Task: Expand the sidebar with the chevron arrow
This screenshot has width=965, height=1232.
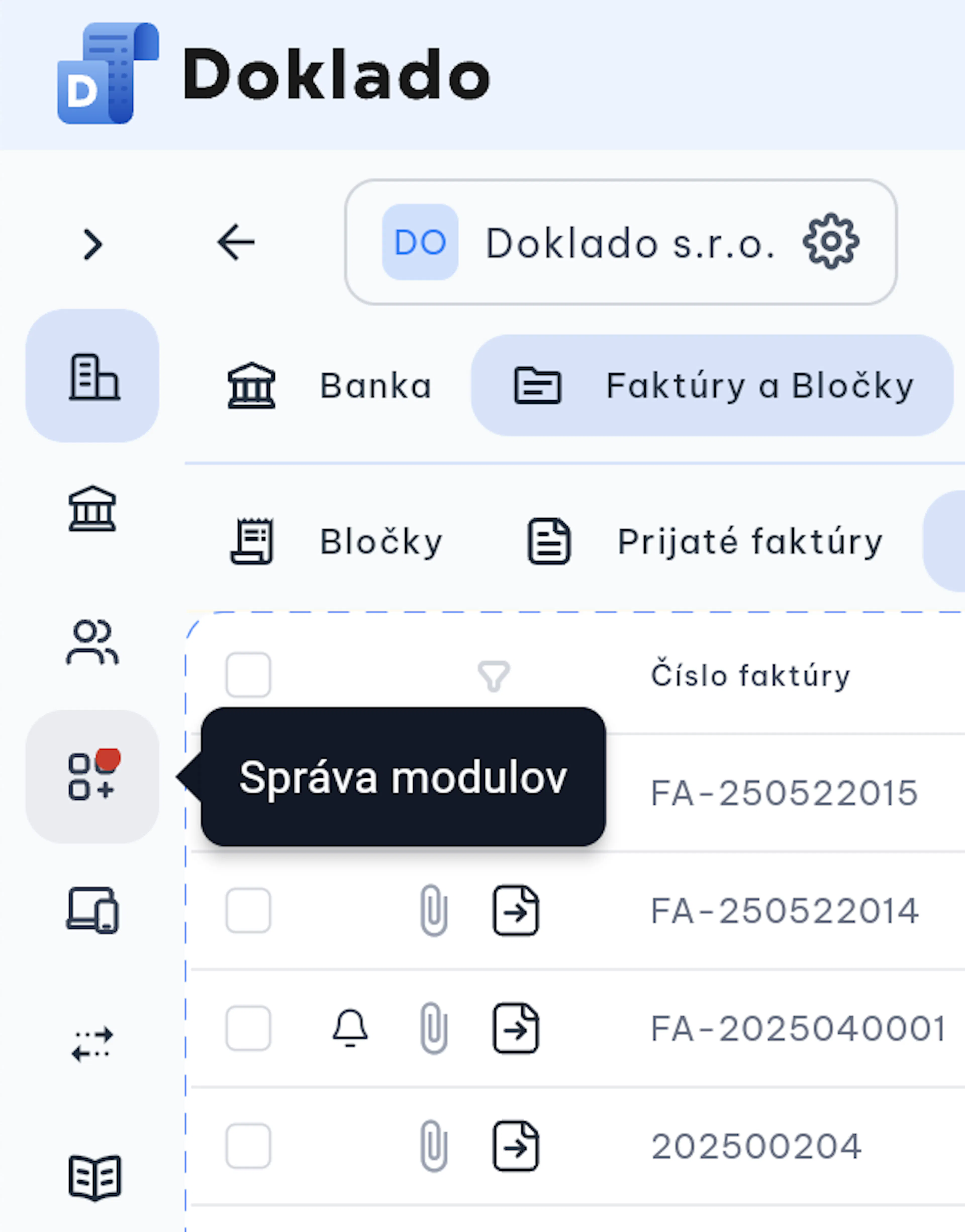Action: [x=93, y=244]
